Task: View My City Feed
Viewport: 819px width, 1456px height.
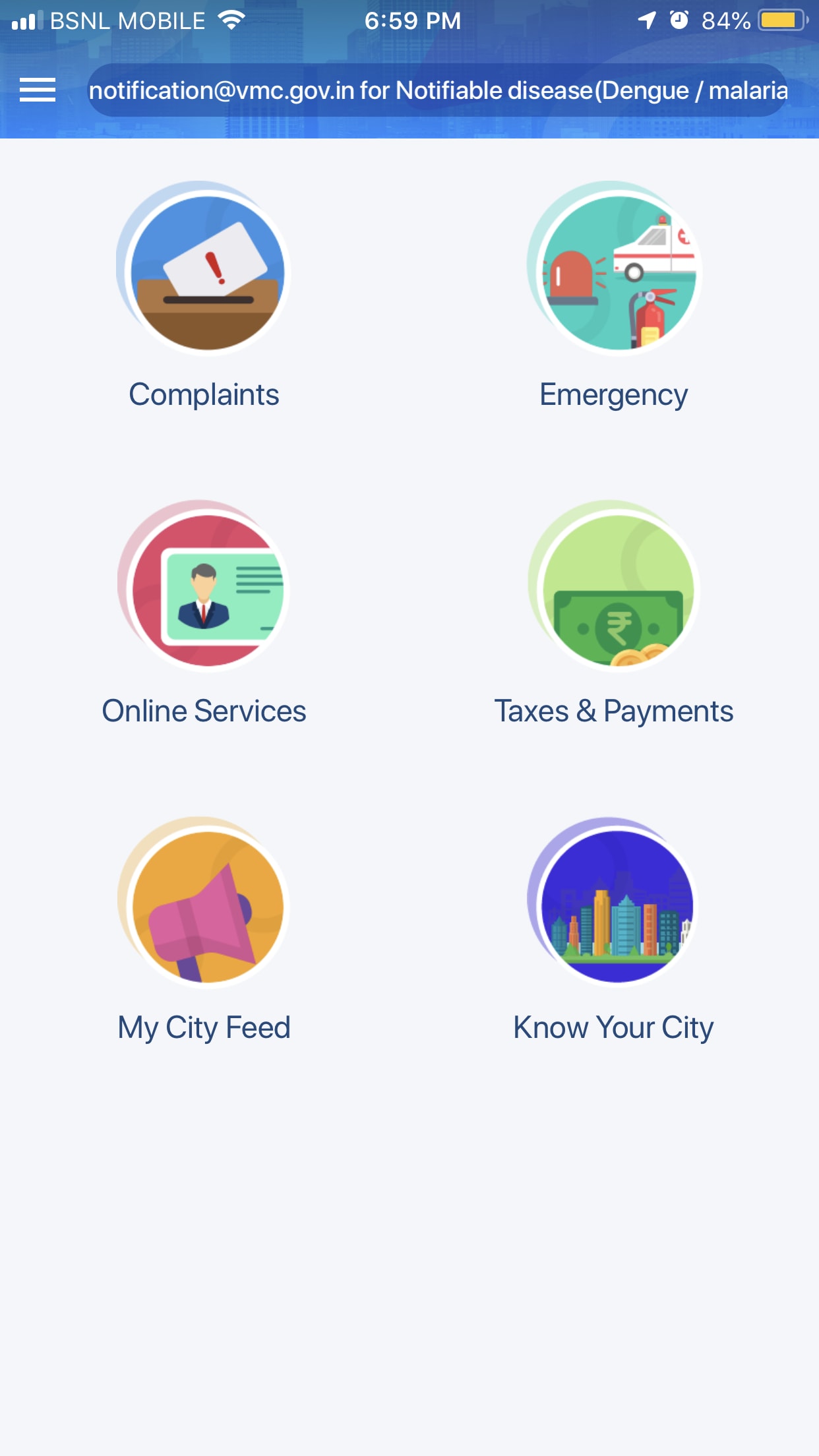Action: click(x=205, y=905)
